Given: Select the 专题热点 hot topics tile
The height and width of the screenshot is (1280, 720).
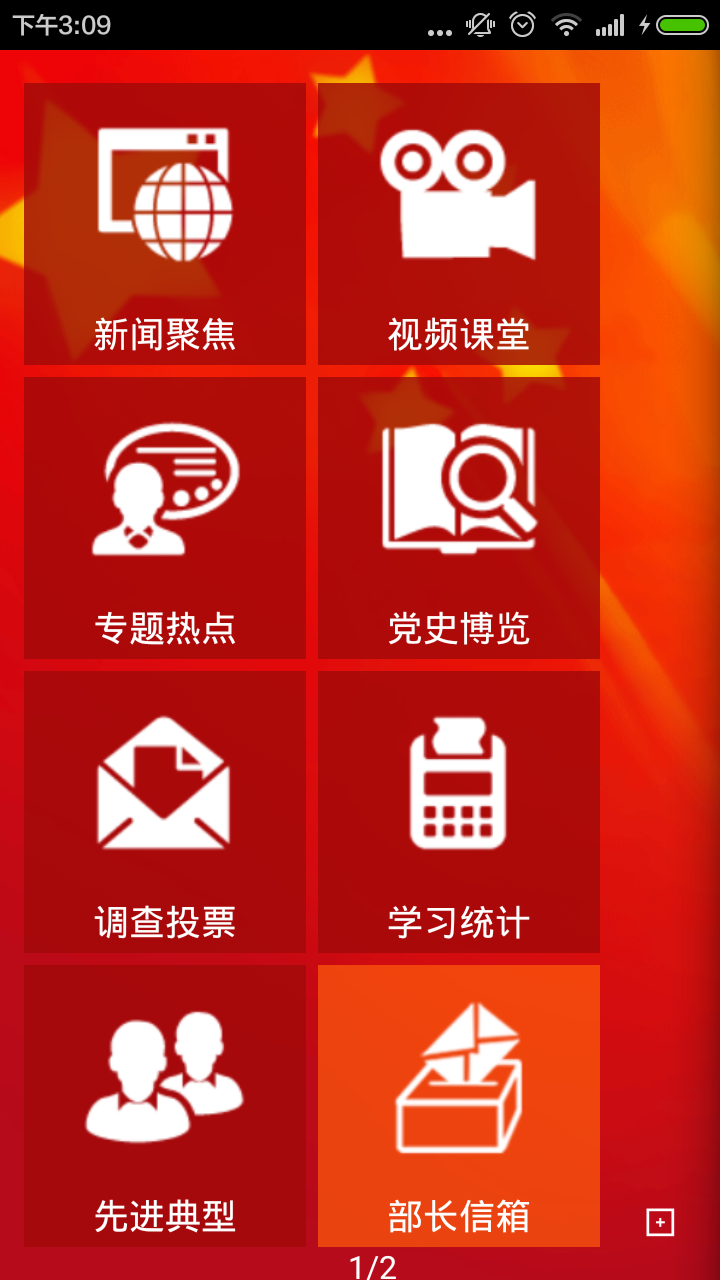Looking at the screenshot, I should (x=165, y=518).
